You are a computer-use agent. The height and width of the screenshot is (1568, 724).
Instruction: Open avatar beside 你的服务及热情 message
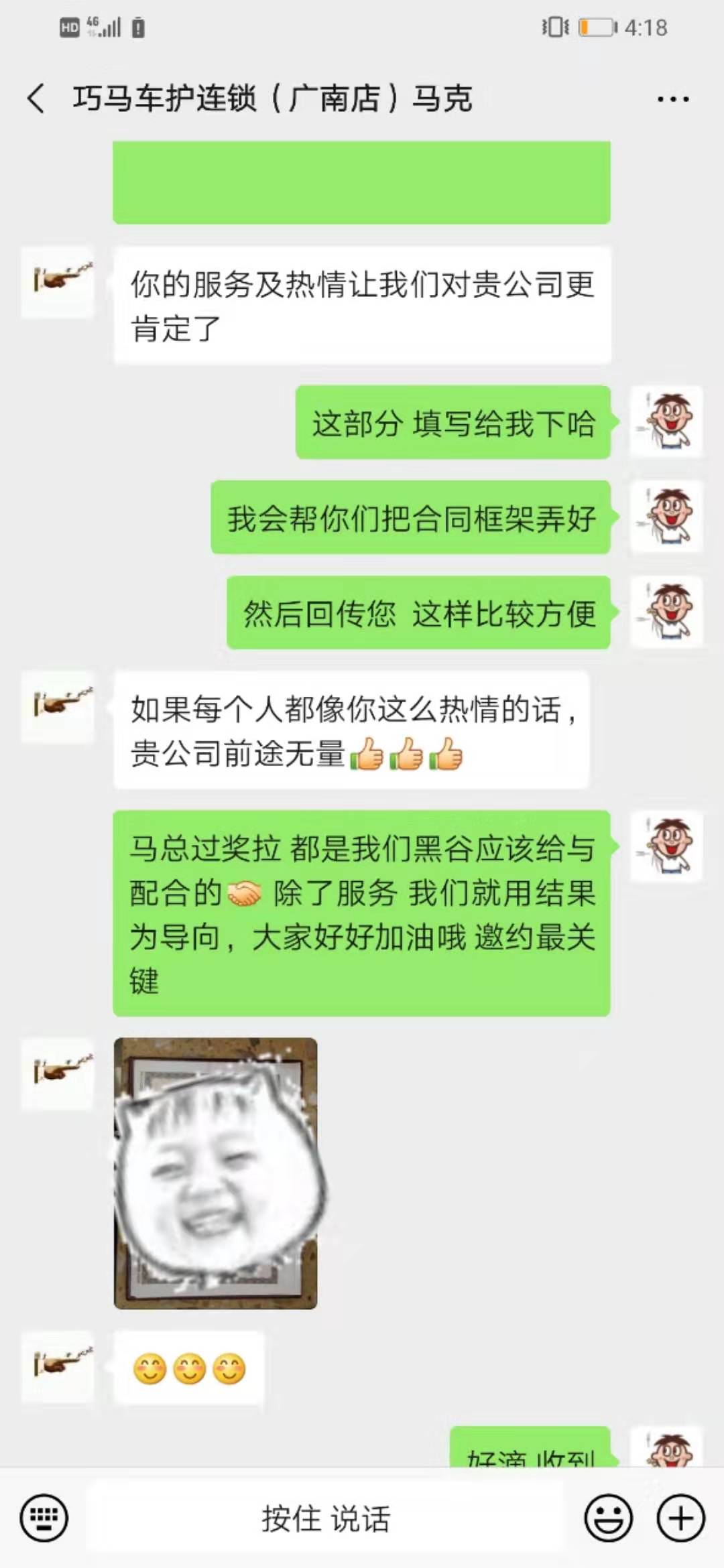tap(58, 281)
